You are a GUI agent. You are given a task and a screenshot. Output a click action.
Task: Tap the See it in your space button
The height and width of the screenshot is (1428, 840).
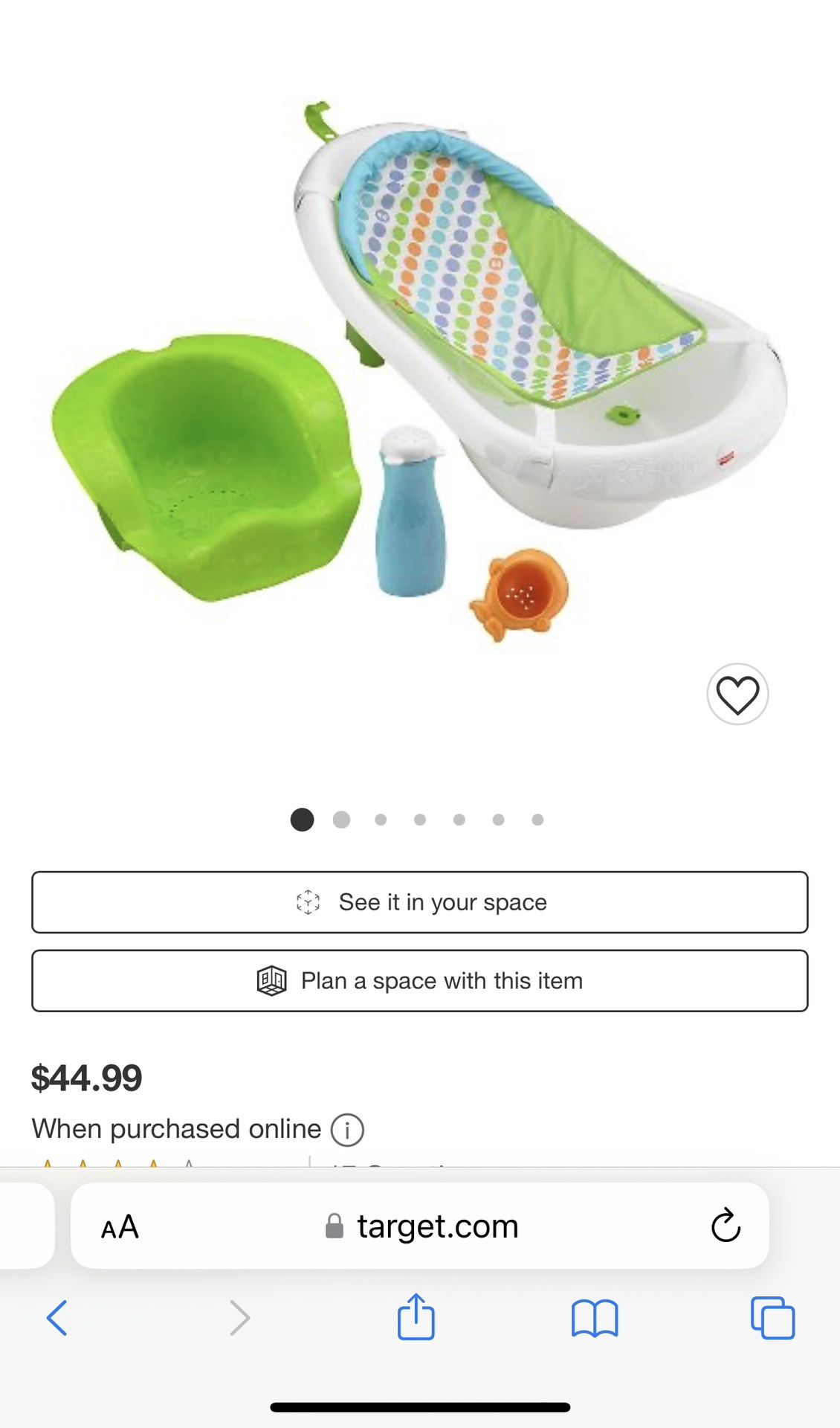coord(420,901)
